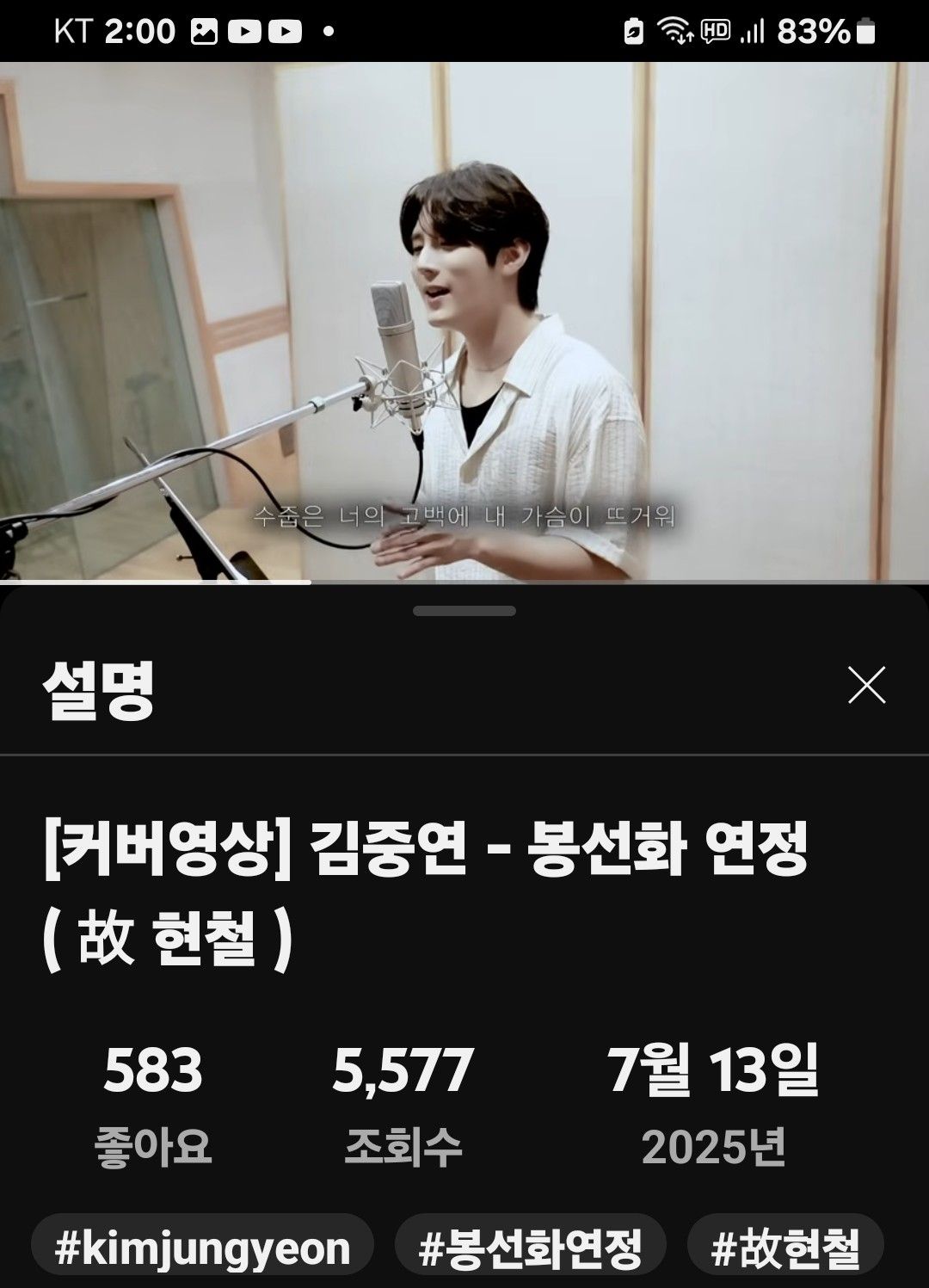Screen dimensions: 929x1288
Task: Open the #봉선화연정 hashtag chip
Action: pyautogui.click(x=530, y=1248)
